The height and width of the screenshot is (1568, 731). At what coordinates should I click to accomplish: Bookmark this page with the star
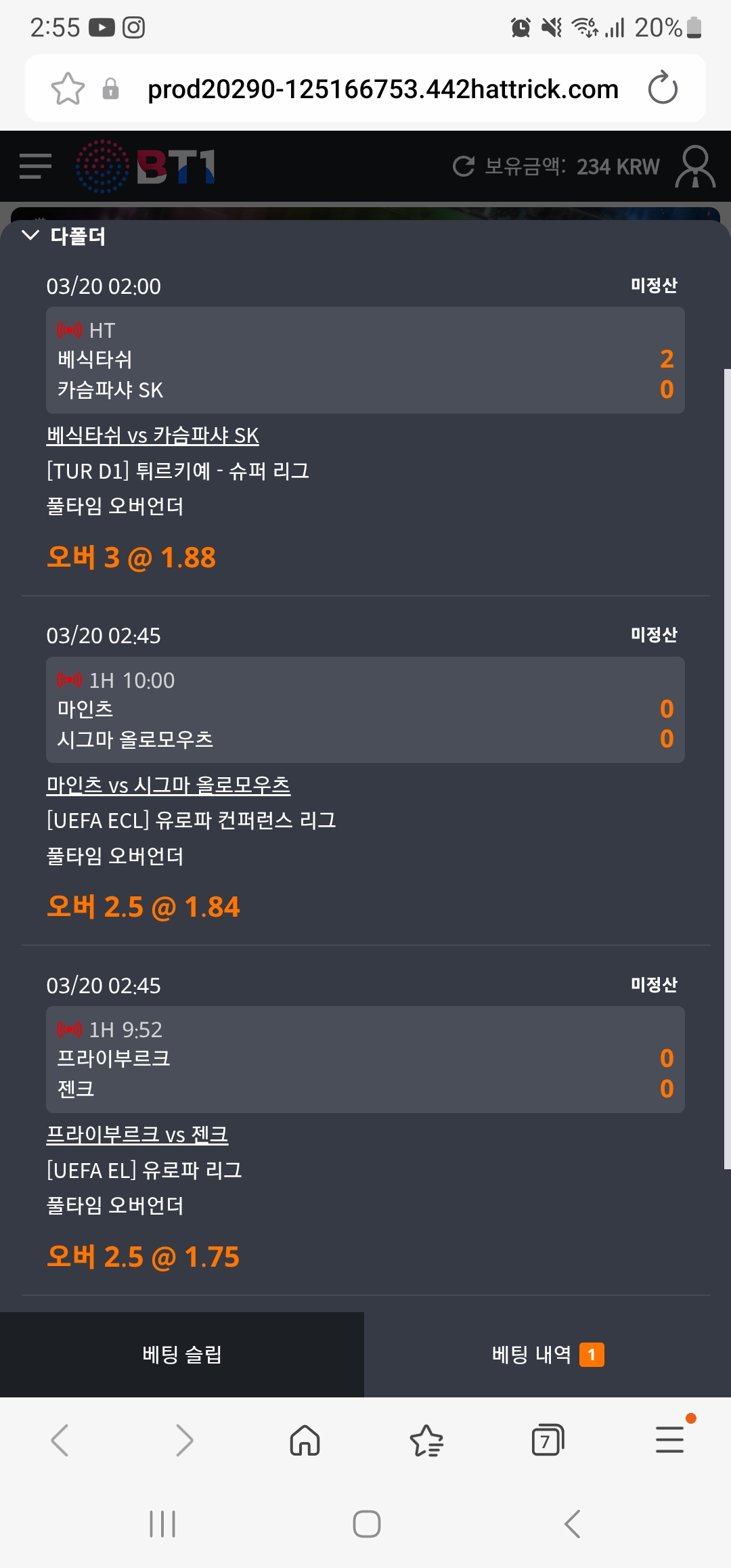pos(68,88)
